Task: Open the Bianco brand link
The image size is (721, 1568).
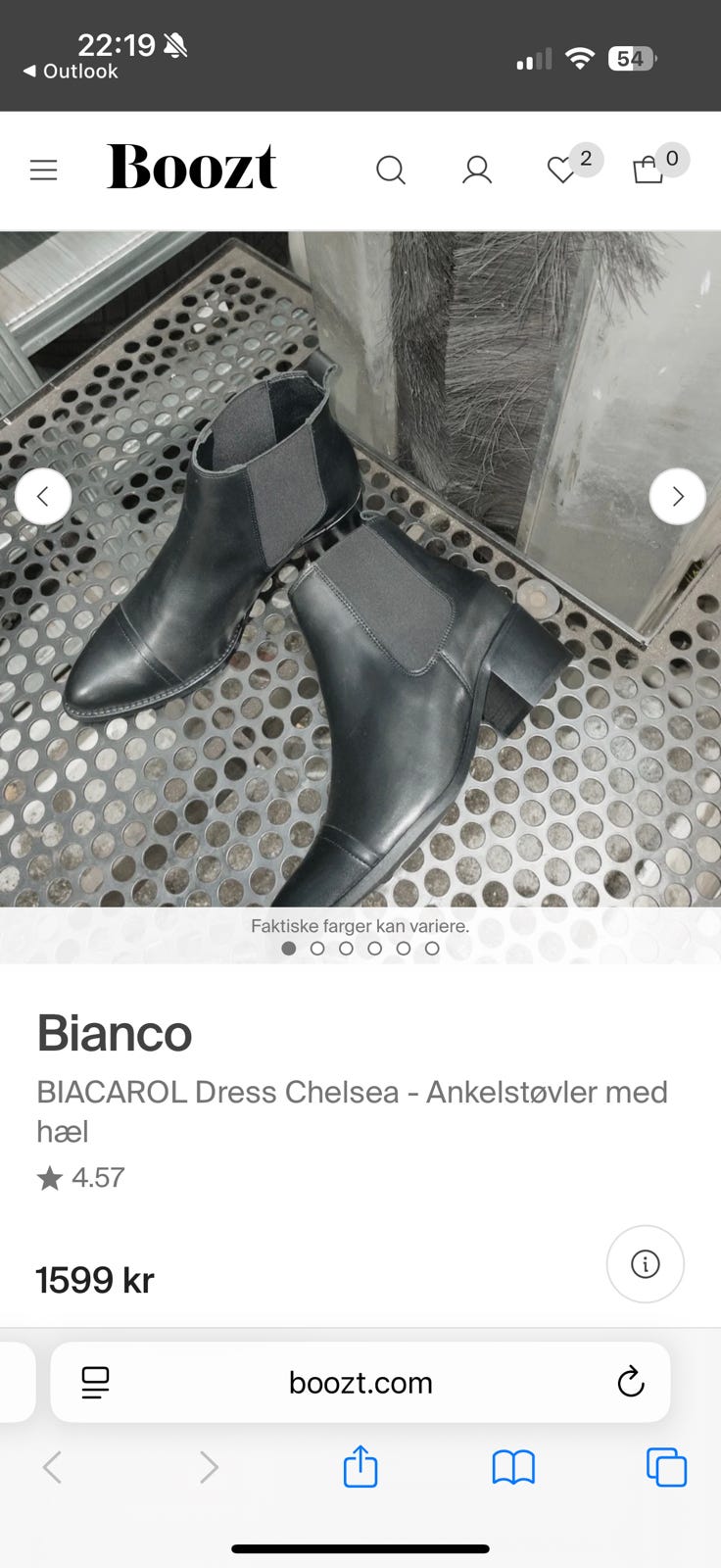Action: (114, 1032)
